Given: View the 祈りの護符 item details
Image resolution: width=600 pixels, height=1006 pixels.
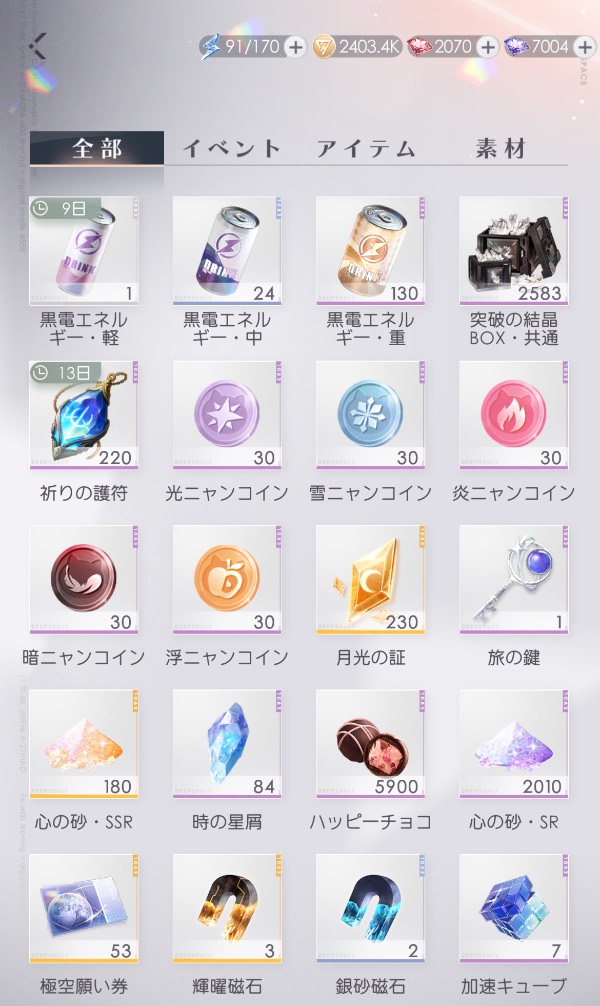Looking at the screenshot, I should pyautogui.click(x=84, y=415).
